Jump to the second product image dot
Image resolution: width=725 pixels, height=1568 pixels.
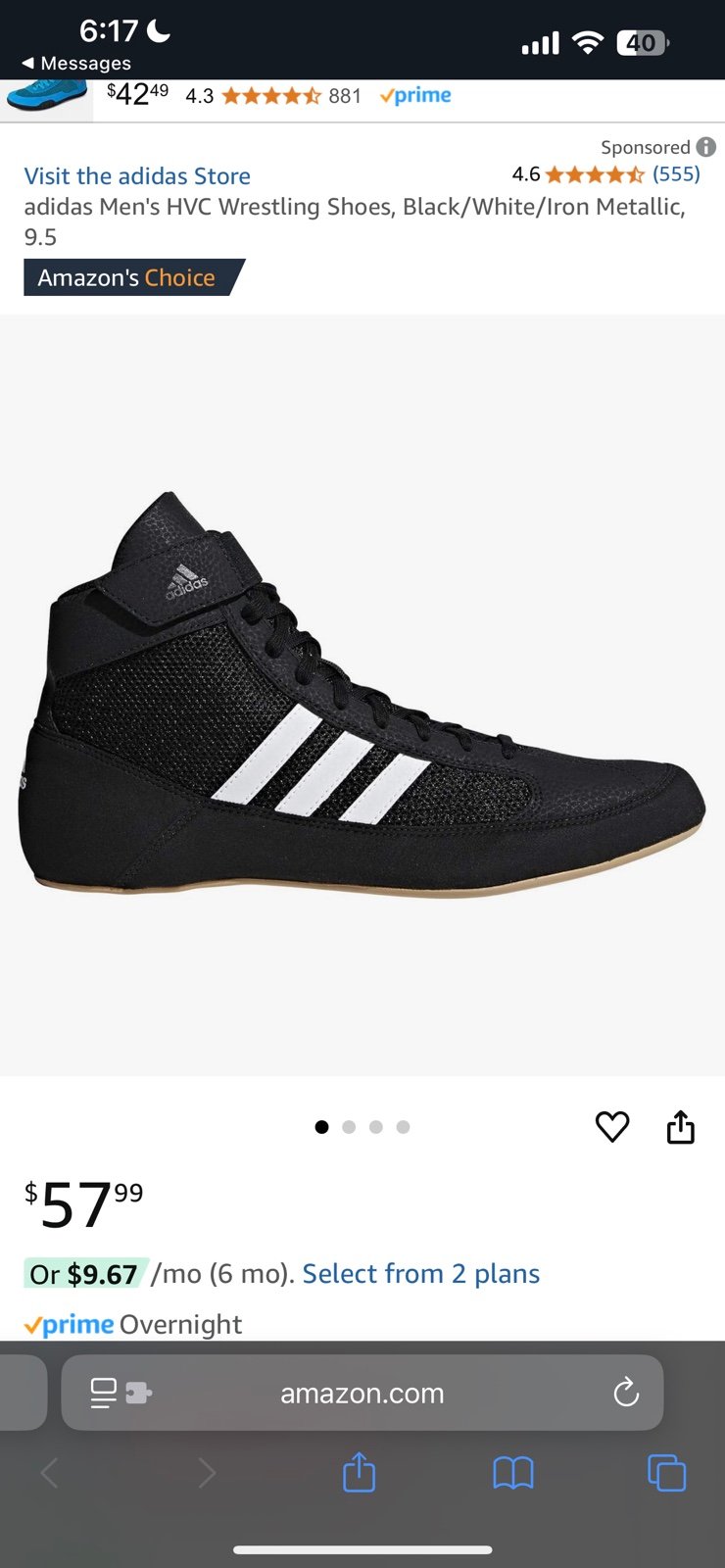pos(349,1127)
